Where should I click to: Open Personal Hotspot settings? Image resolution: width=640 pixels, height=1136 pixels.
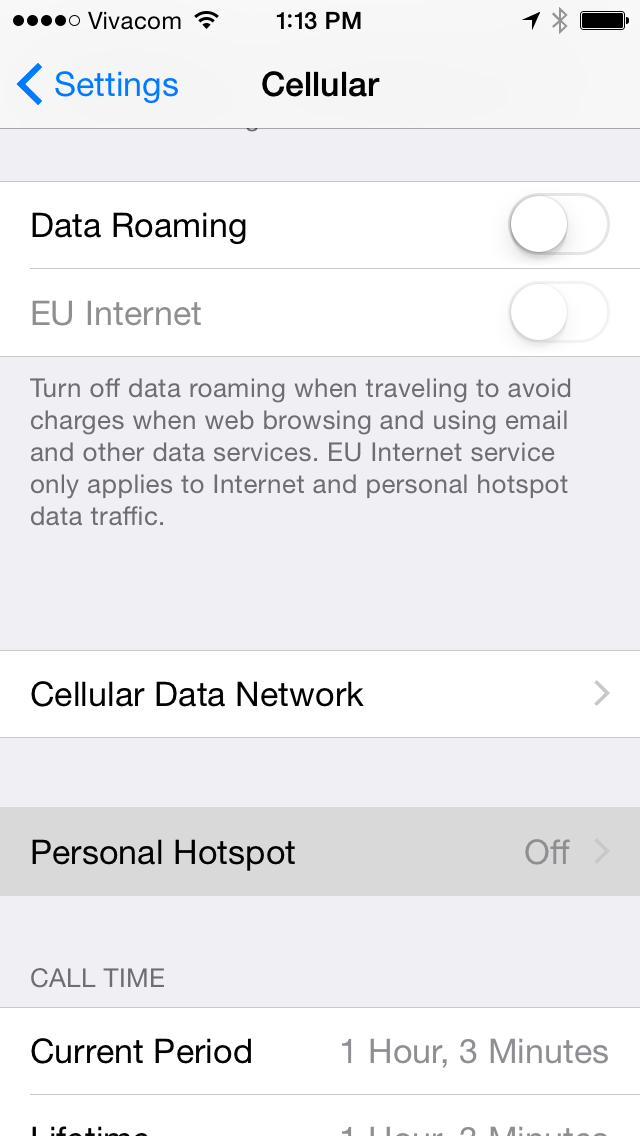pyautogui.click(x=320, y=852)
